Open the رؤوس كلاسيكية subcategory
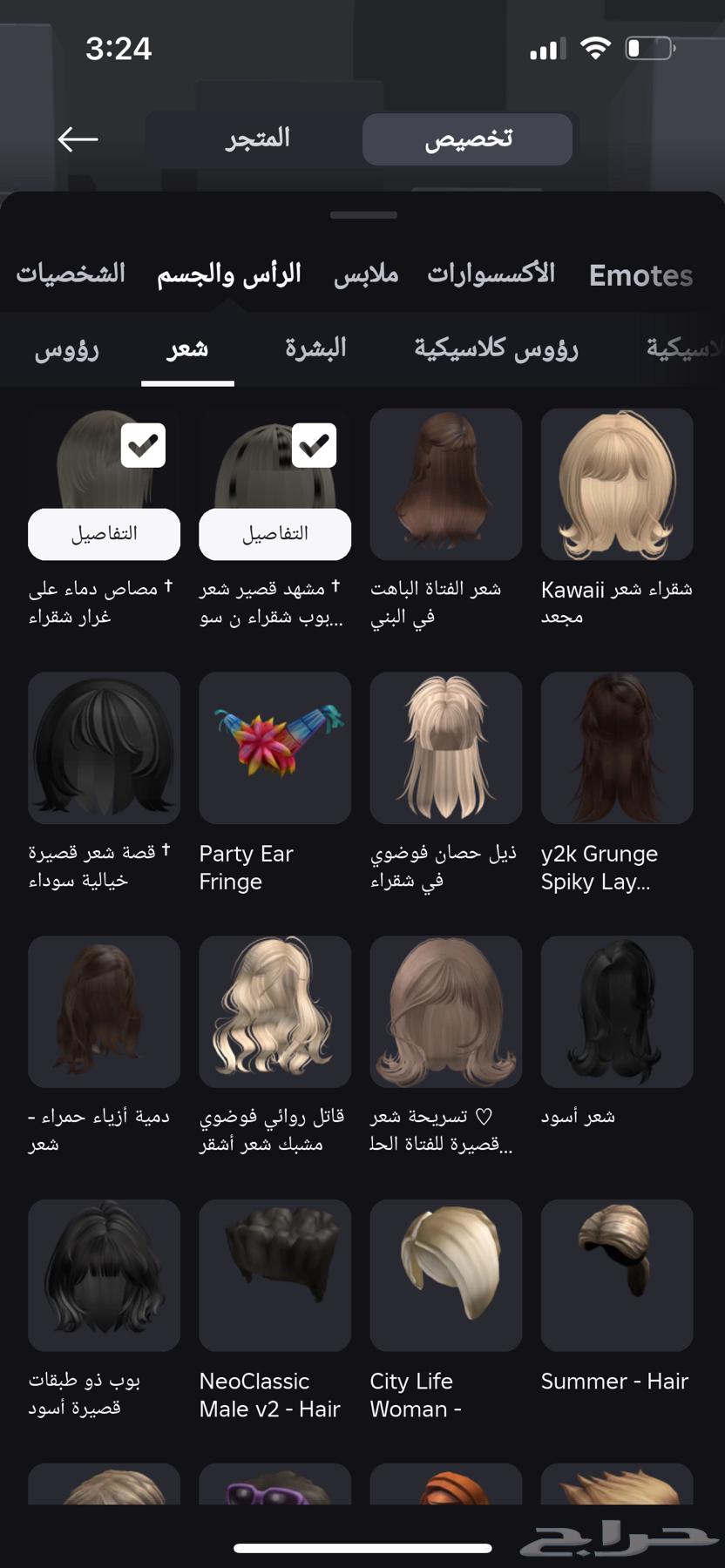Image resolution: width=725 pixels, height=1568 pixels. point(496,349)
